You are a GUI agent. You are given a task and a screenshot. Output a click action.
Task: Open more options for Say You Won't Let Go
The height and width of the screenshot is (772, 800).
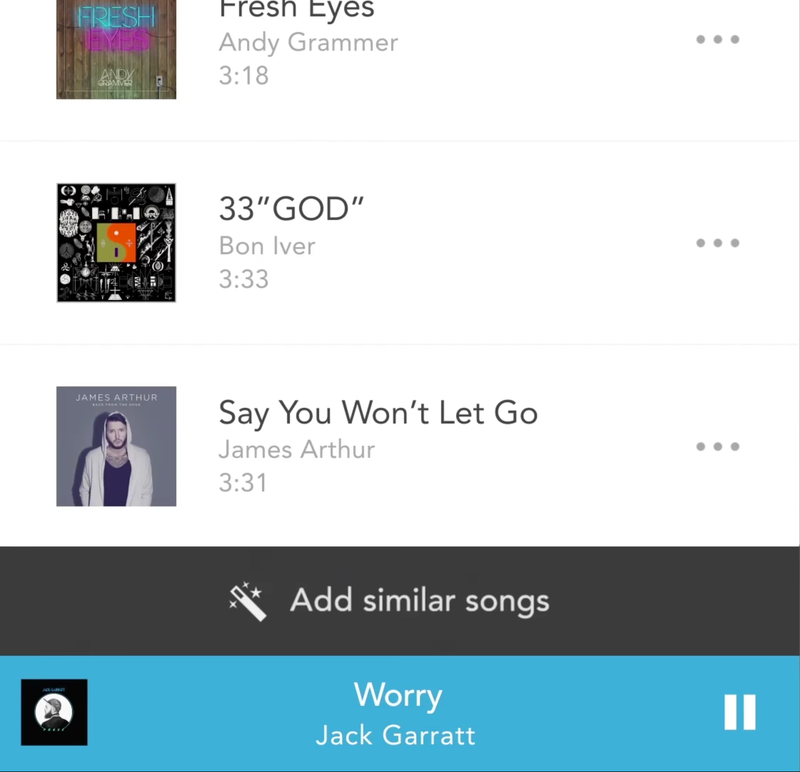[718, 446]
